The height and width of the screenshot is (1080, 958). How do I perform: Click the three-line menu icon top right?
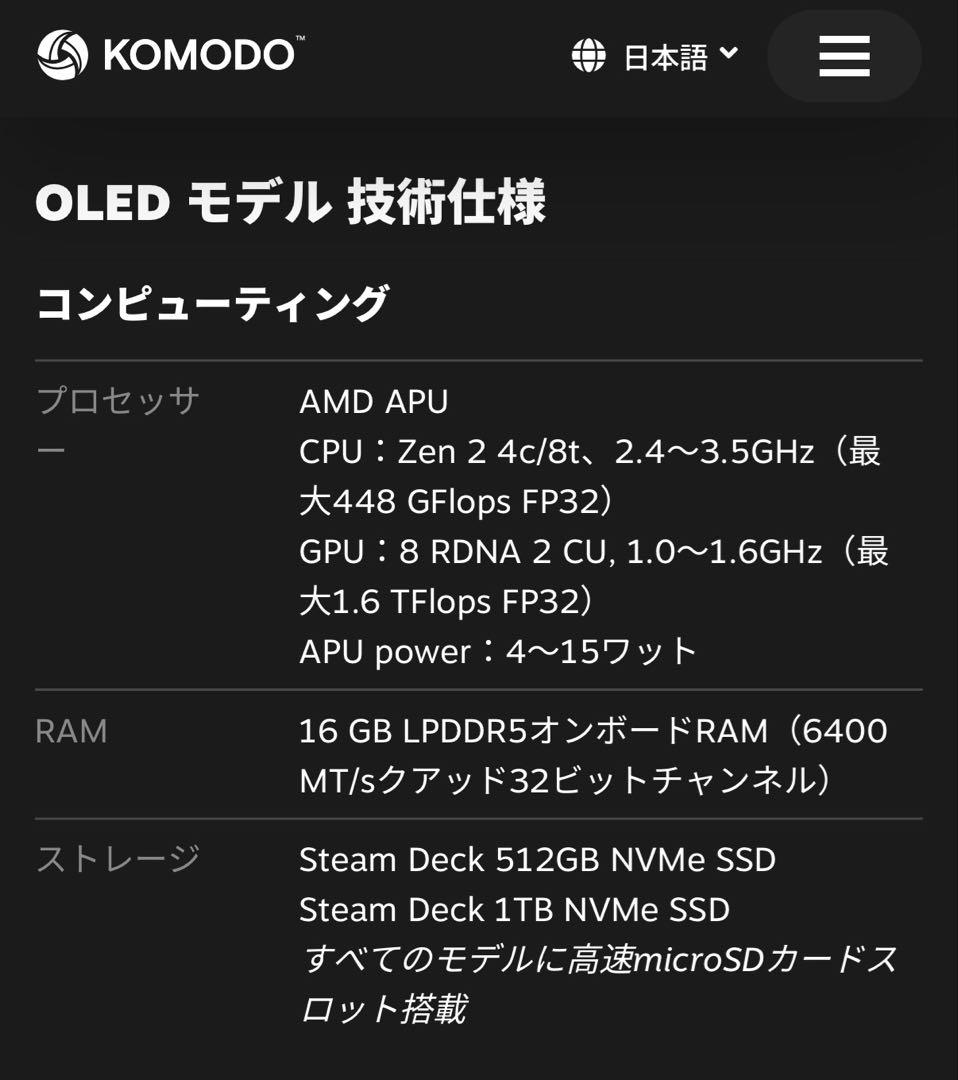(843, 57)
